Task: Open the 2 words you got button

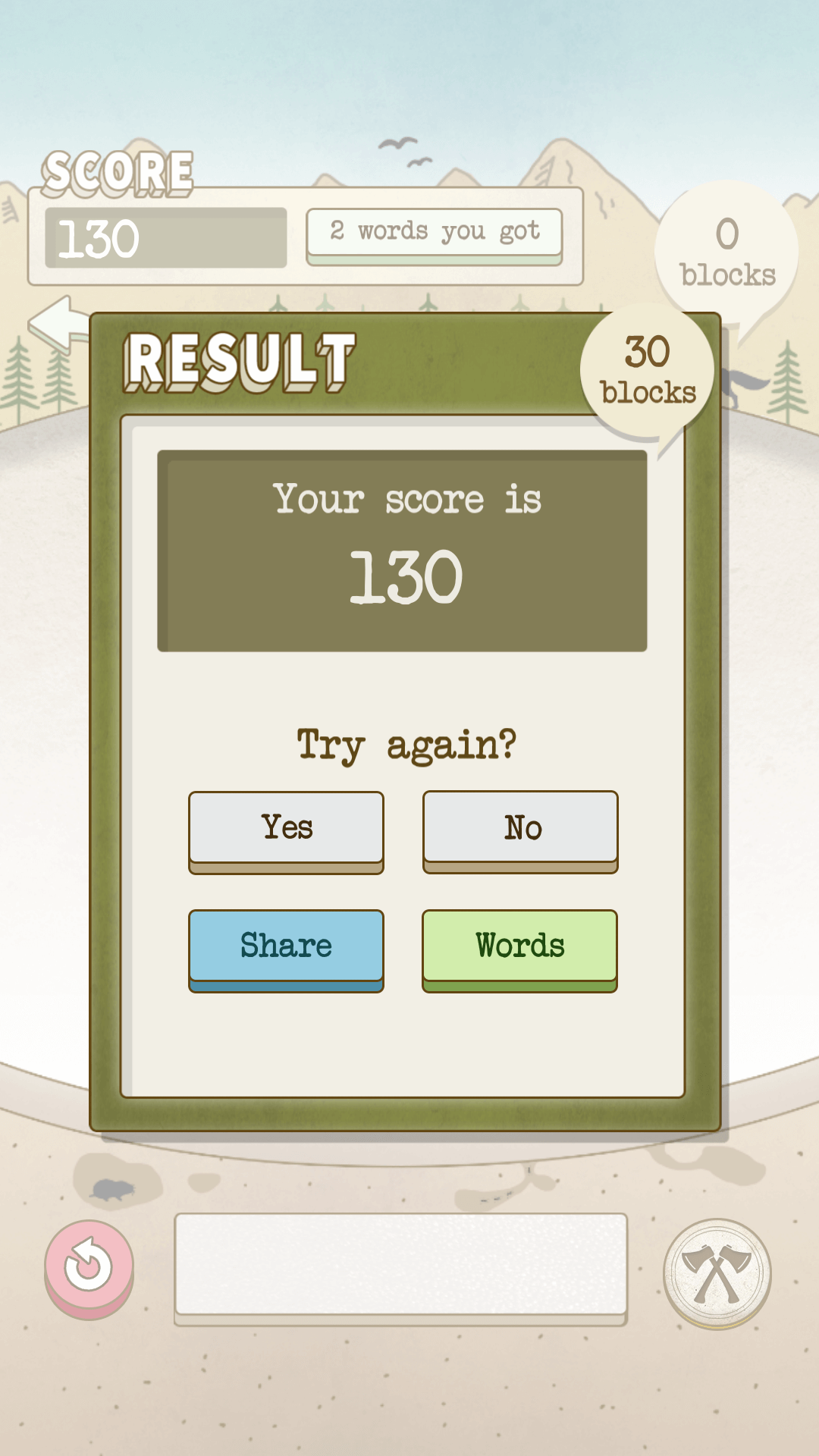Action: click(435, 237)
